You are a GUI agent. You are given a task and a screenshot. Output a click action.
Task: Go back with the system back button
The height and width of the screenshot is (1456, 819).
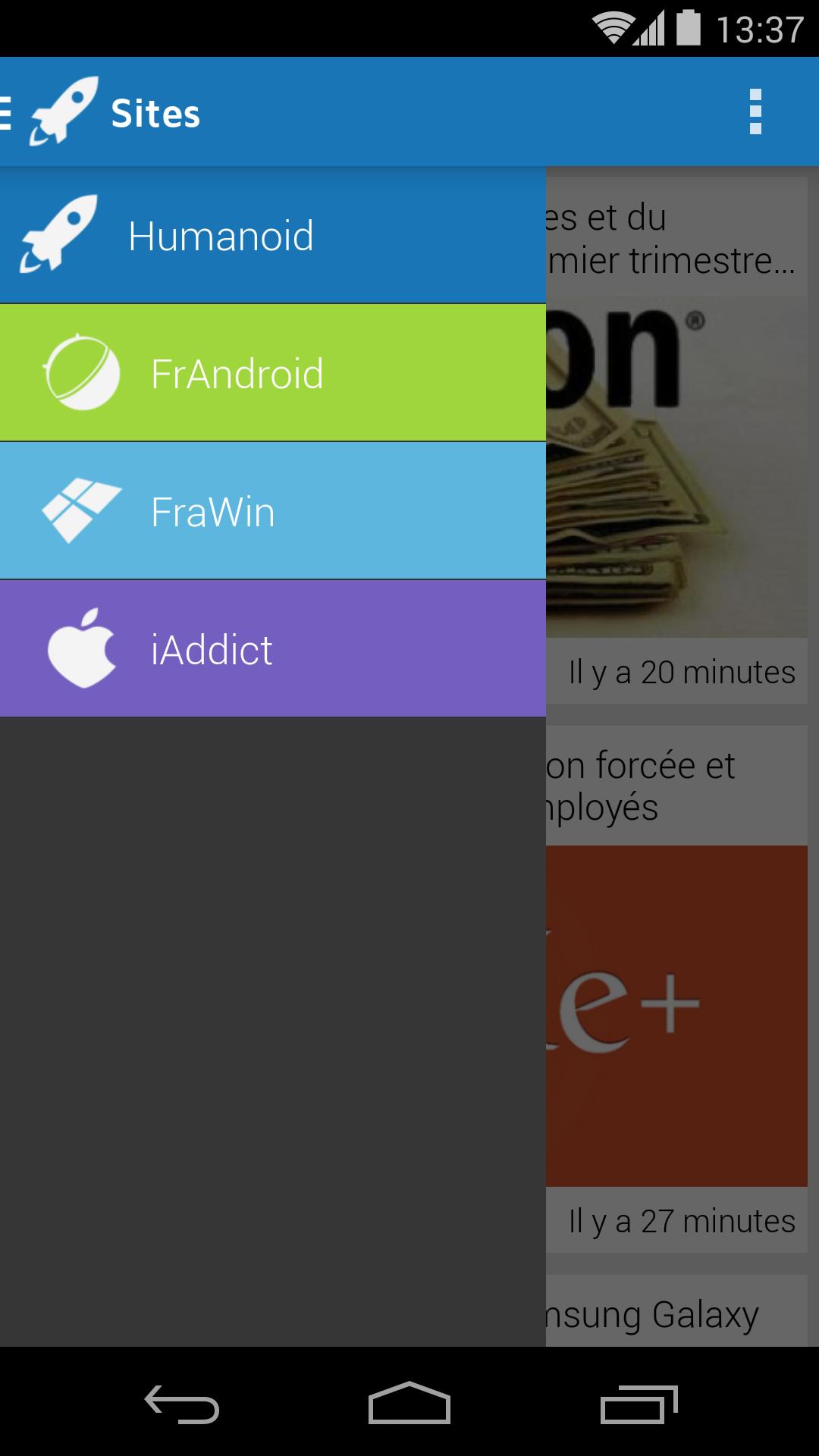(x=182, y=1404)
